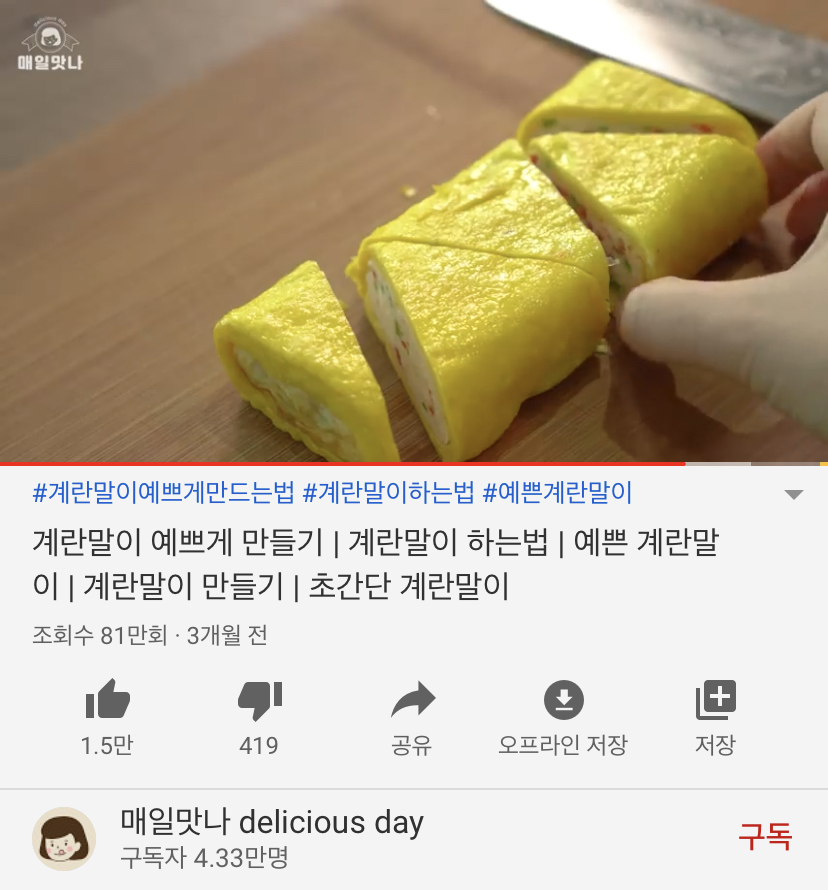Open the 매일맛나 delicious day channel
Screen dimensions: 828x890
click(270, 823)
